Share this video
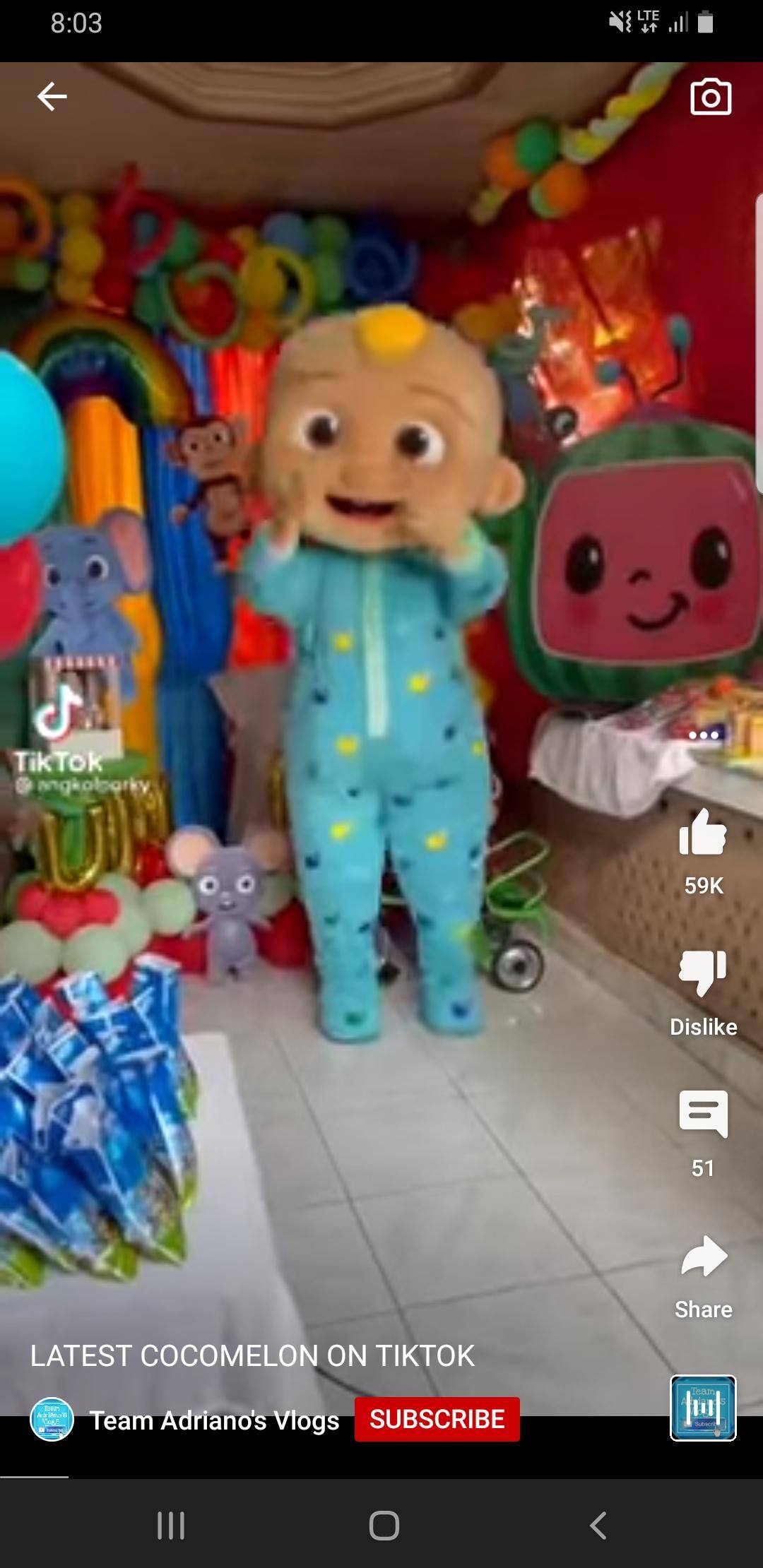The width and height of the screenshot is (763, 1568). tap(703, 1258)
